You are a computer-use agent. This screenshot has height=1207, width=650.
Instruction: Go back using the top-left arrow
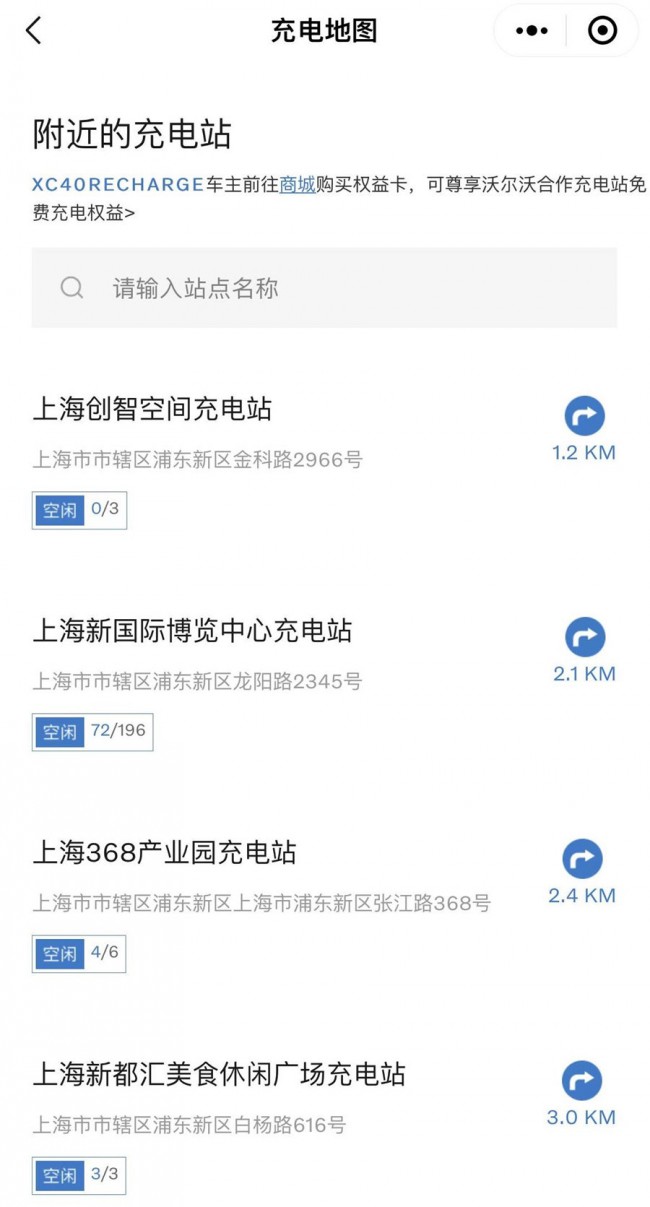34,31
